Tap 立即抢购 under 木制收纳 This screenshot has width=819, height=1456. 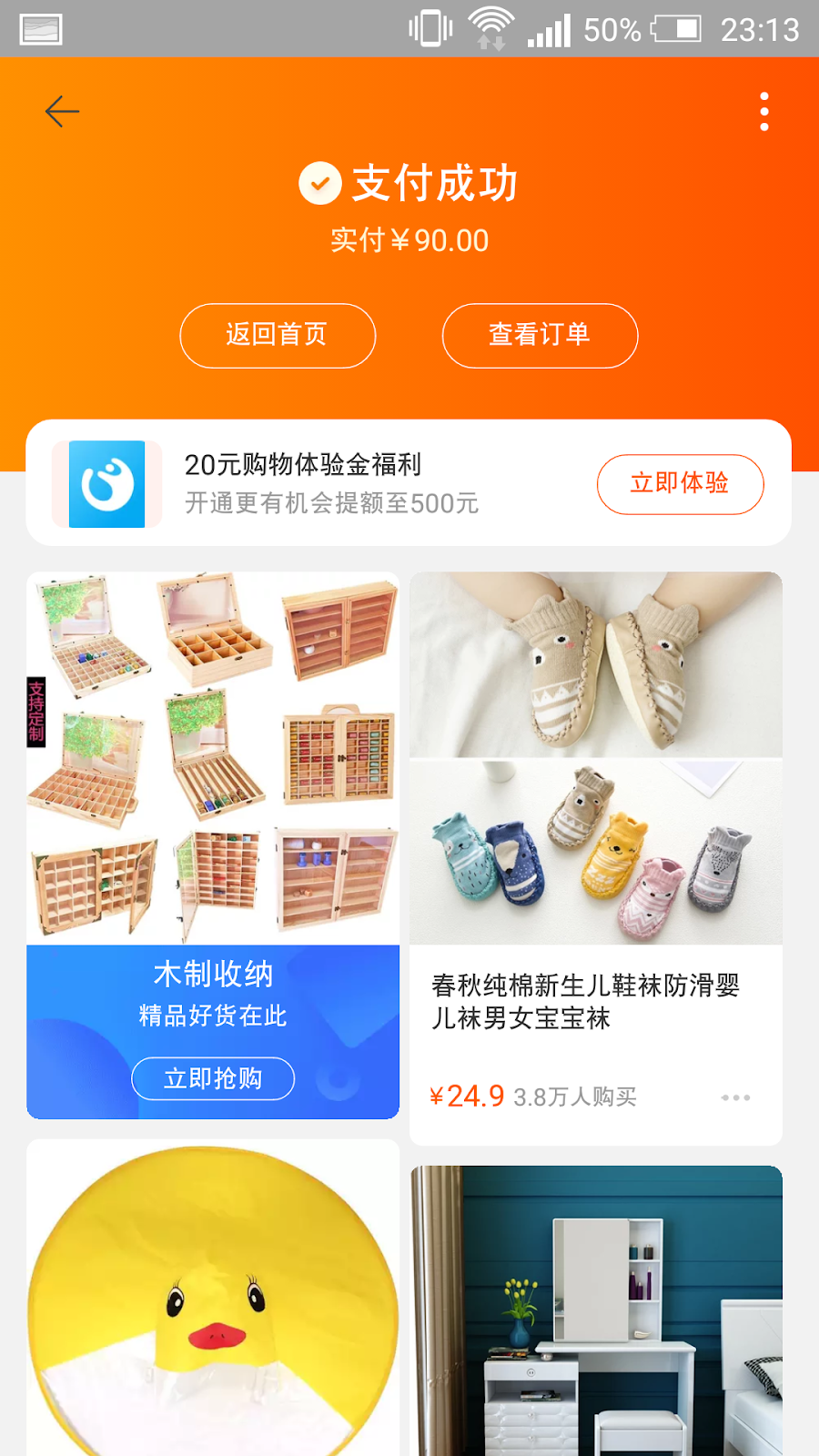[213, 1078]
